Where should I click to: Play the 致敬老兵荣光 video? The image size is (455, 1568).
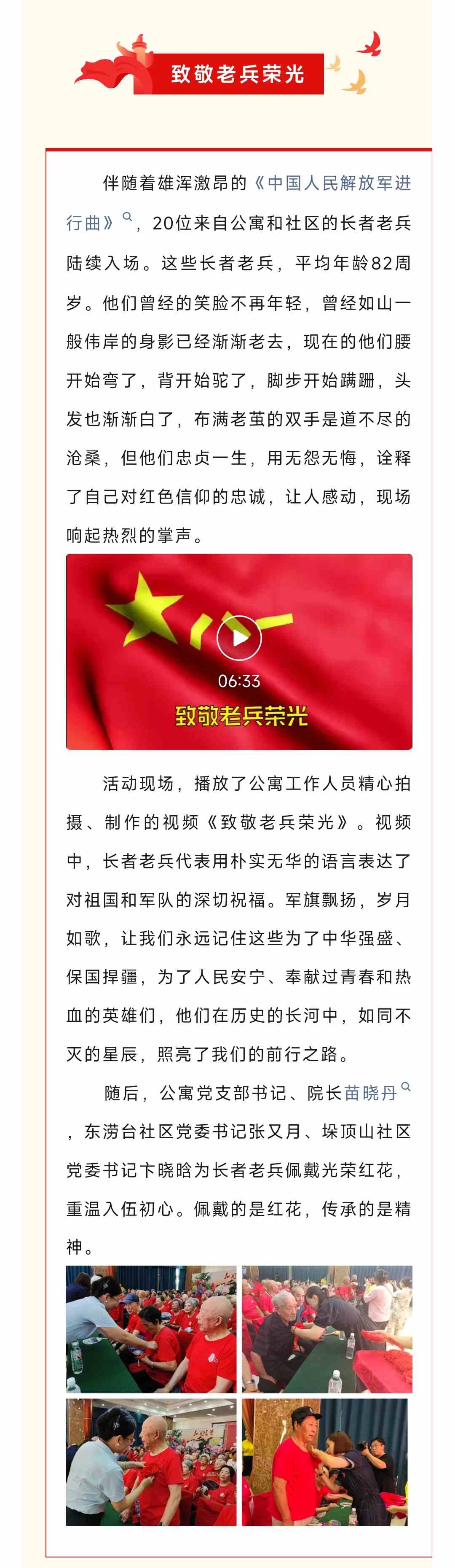(239, 637)
